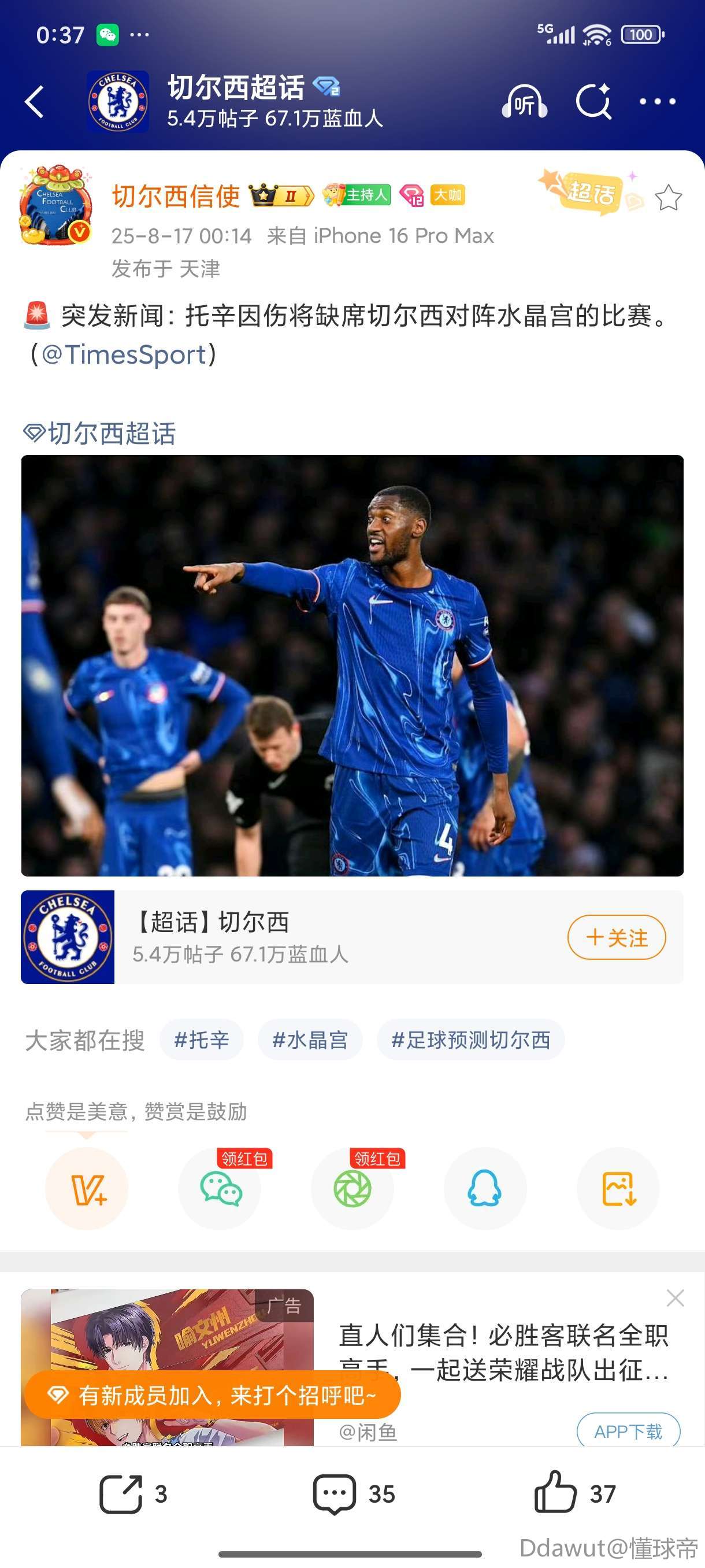Open the three-dot overflow menu

[x=658, y=102]
